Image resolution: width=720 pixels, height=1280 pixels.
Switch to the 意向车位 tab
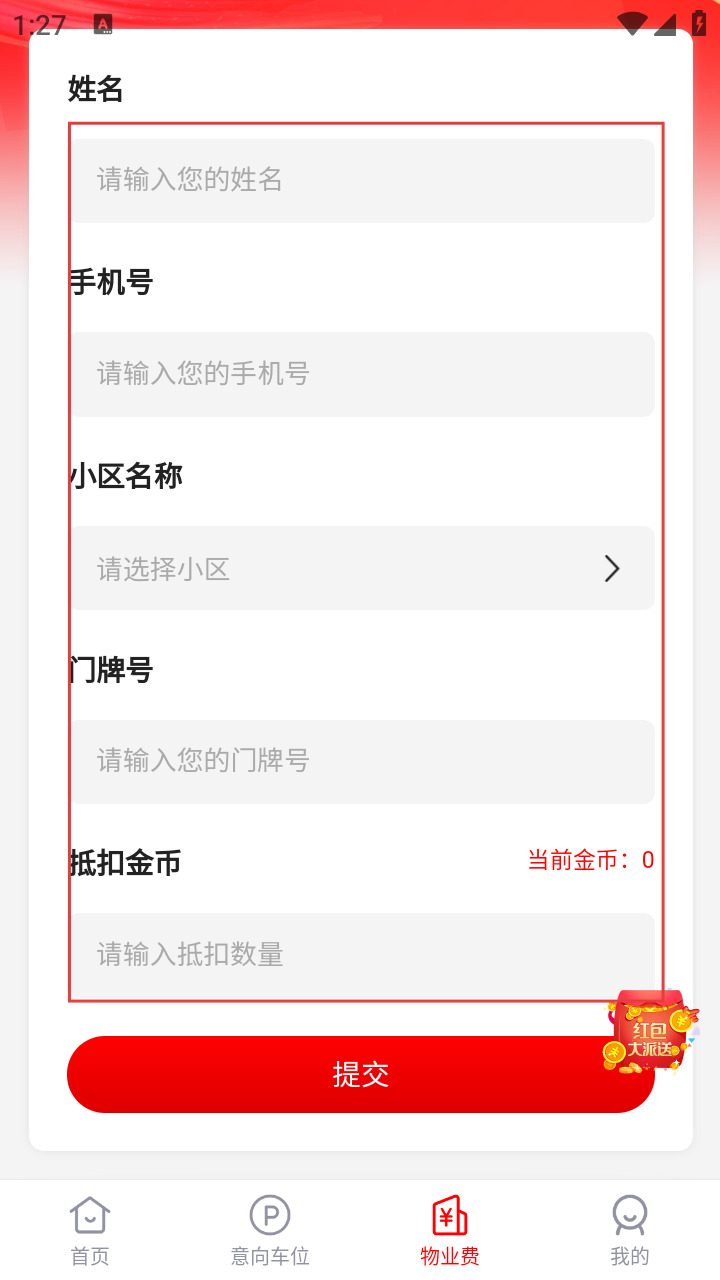click(x=270, y=1230)
